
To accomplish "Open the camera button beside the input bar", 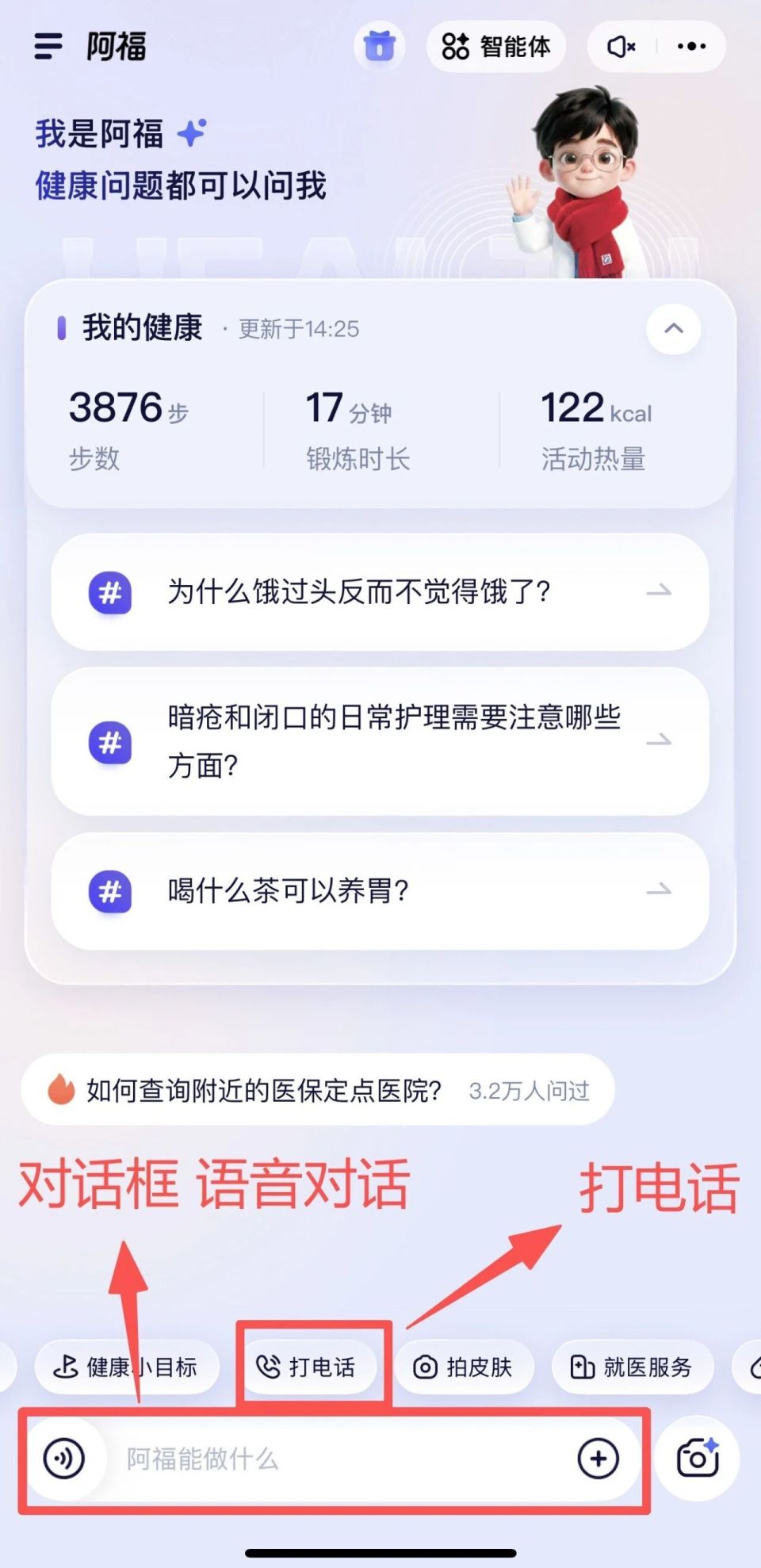I will tap(698, 1458).
